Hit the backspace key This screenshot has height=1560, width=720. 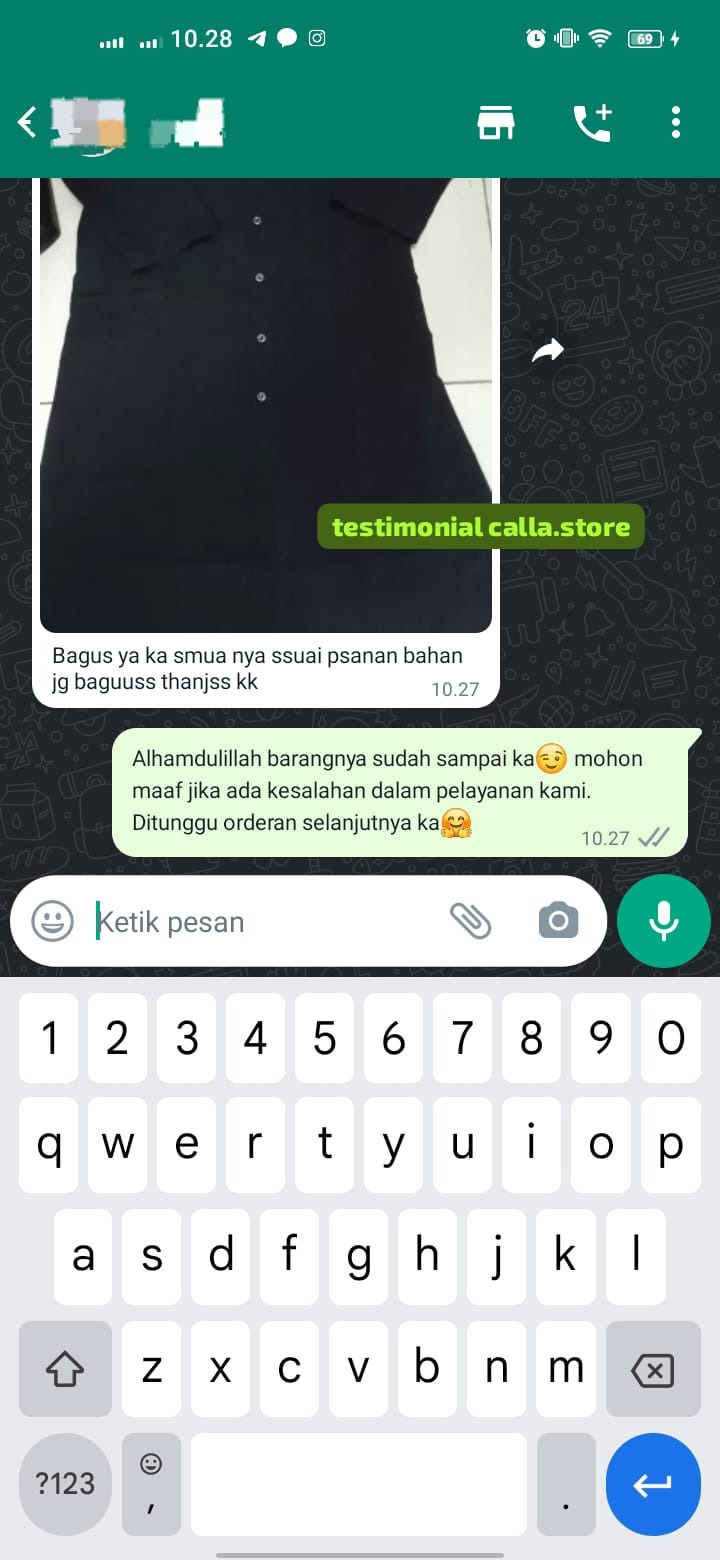(x=652, y=1368)
